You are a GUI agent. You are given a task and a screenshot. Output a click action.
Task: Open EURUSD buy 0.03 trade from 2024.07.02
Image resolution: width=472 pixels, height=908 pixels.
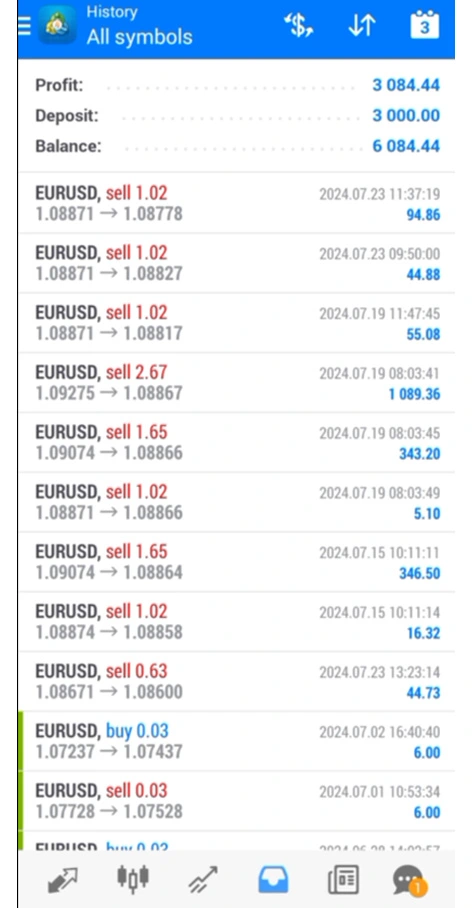(x=236, y=741)
